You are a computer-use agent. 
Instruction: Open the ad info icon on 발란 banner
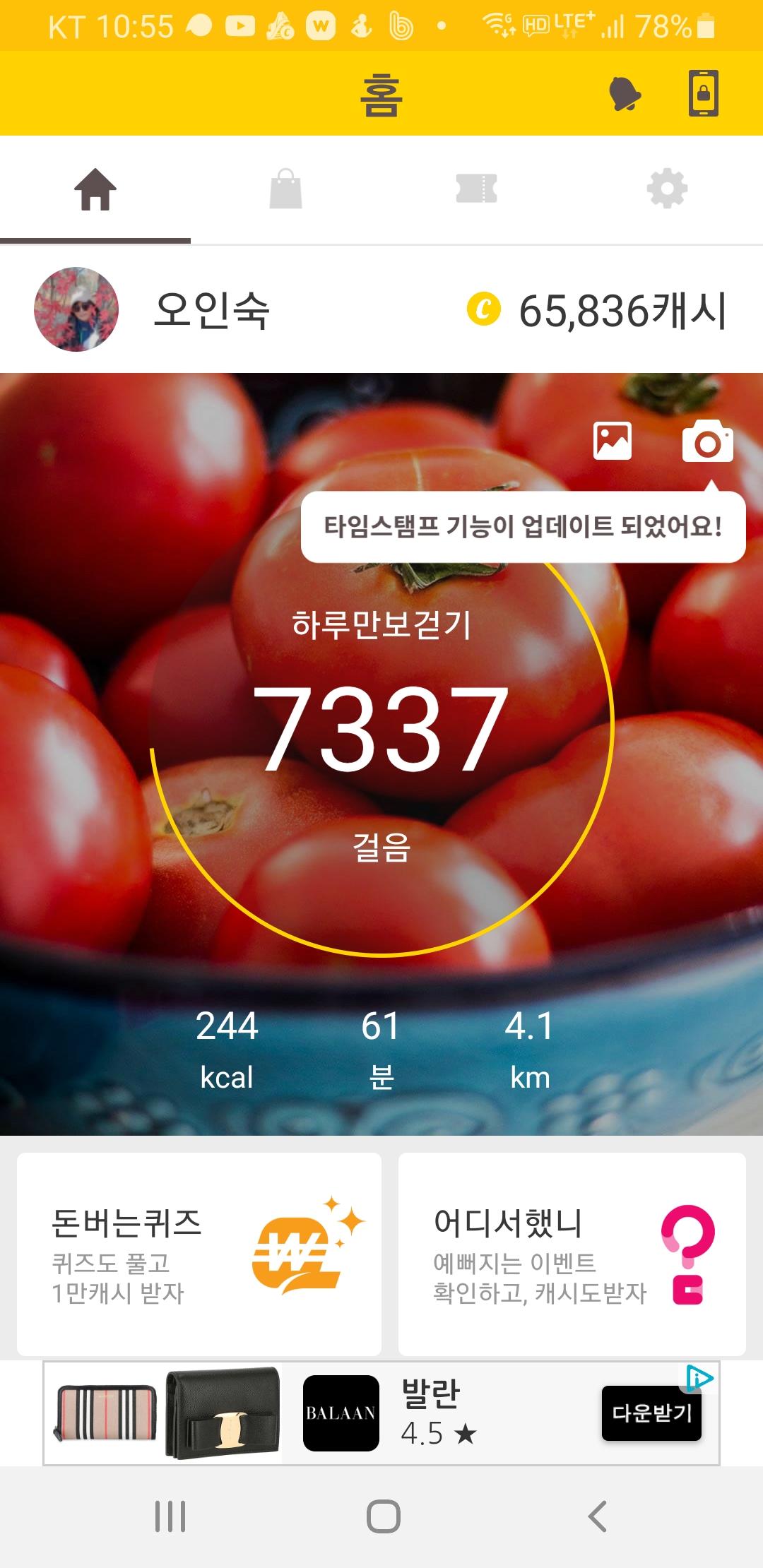point(699,1378)
